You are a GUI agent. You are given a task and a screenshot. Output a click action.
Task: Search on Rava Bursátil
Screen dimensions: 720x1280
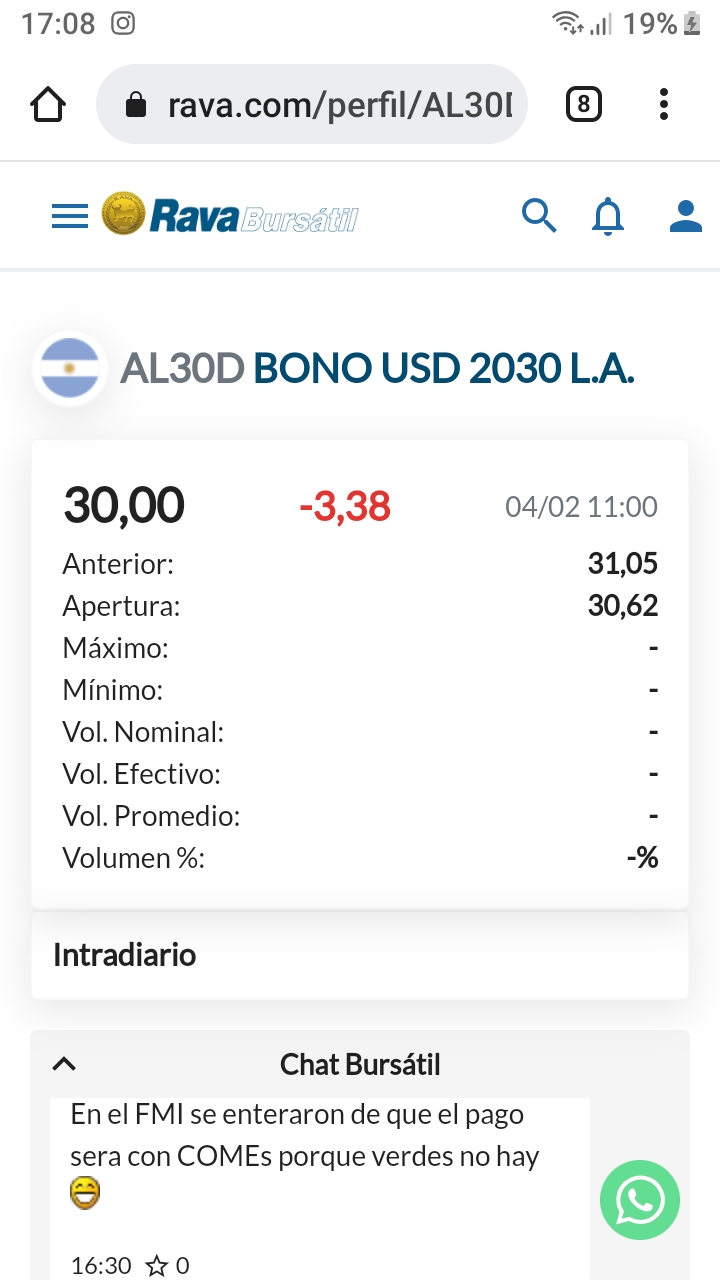tap(539, 215)
